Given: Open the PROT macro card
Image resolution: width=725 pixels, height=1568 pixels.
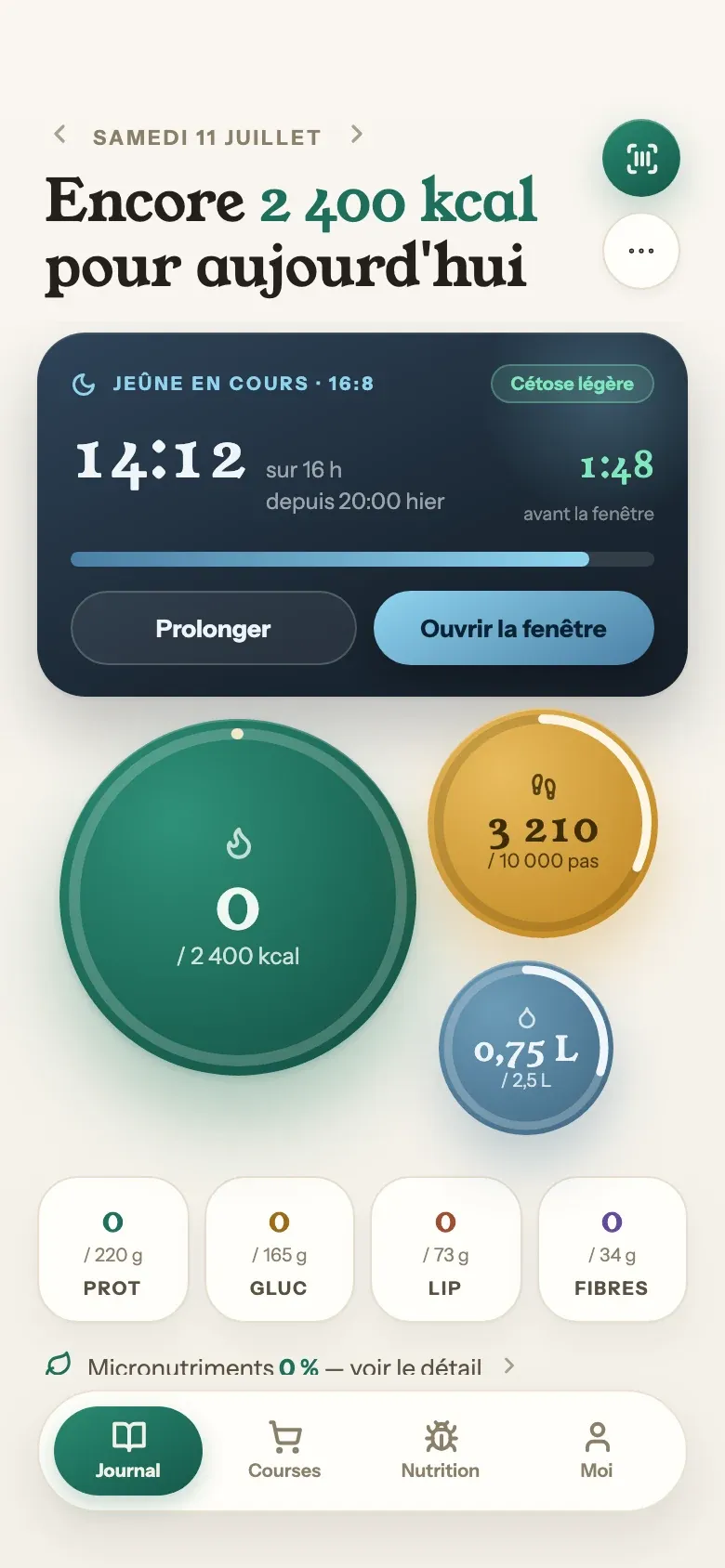Looking at the screenshot, I should click(112, 1249).
